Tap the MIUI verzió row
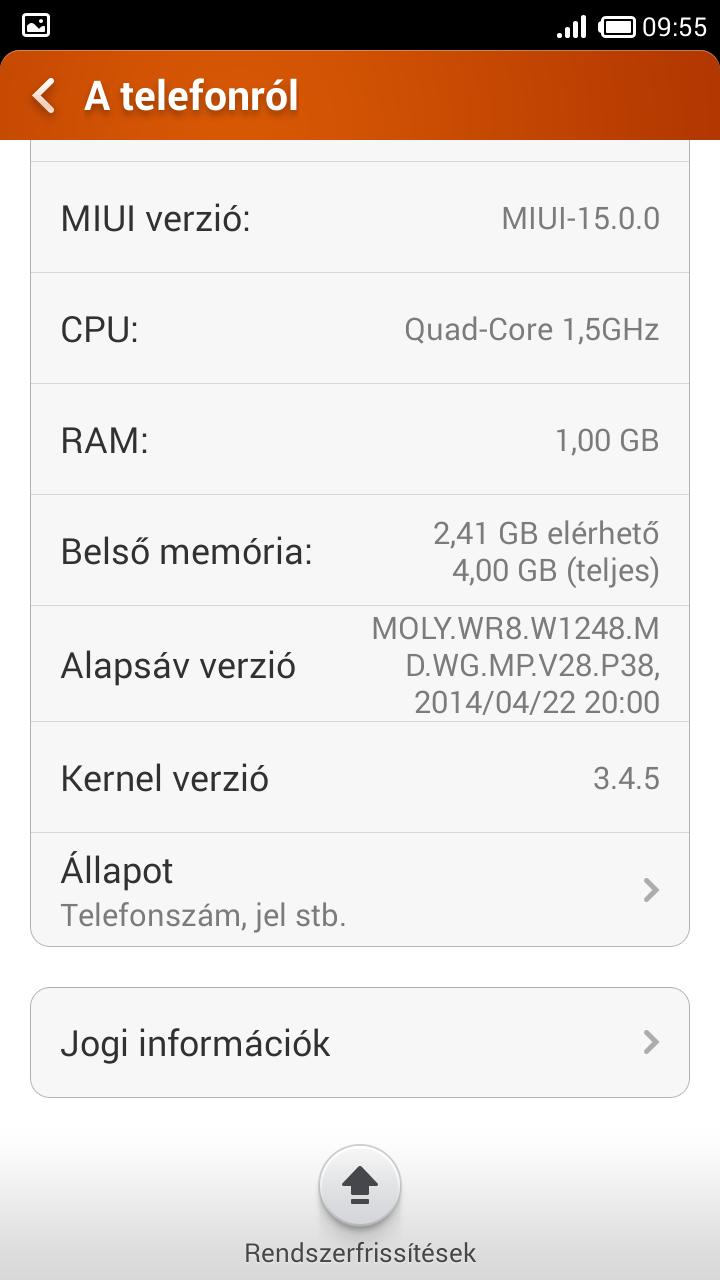Screen dimensions: 720x1280 coord(360,217)
